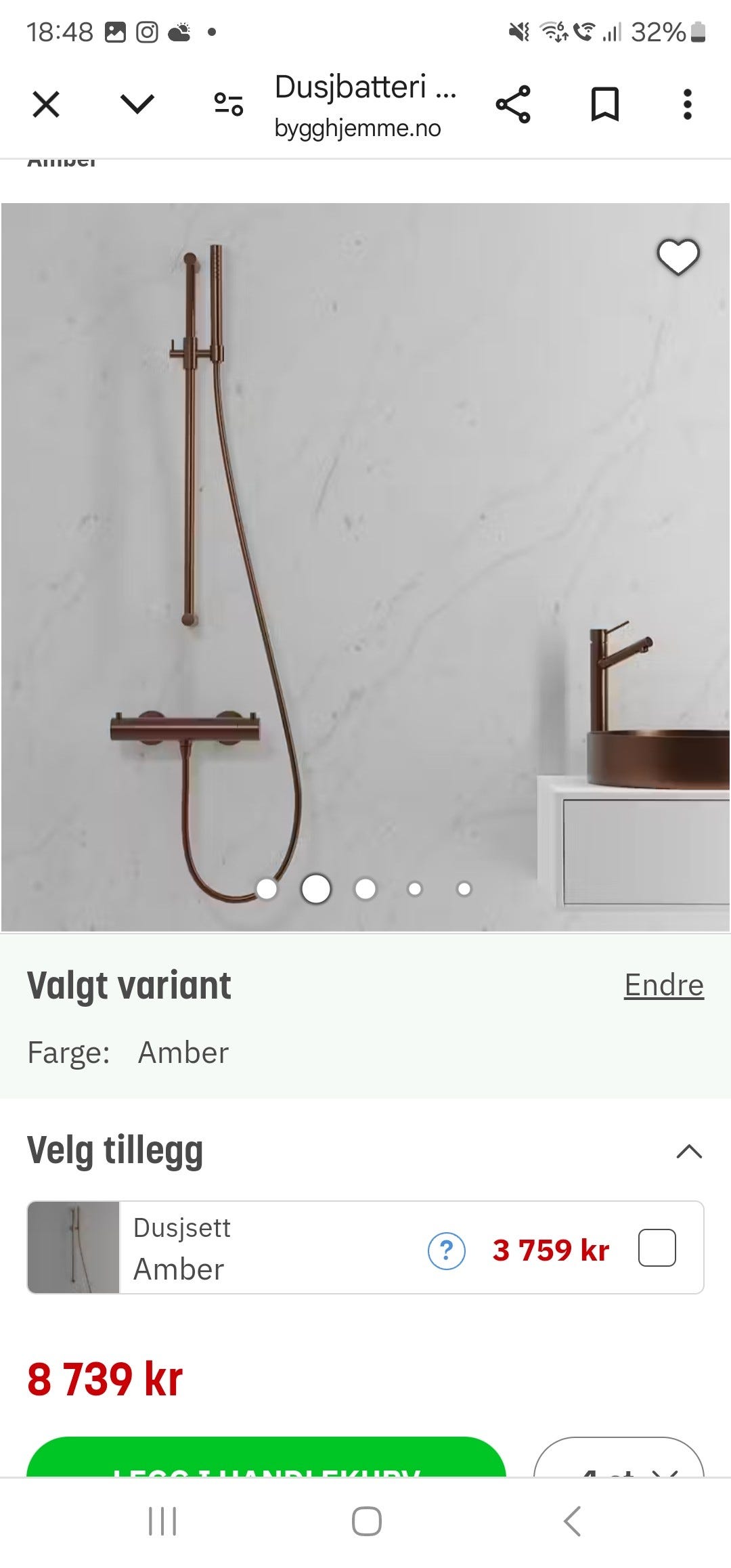Go to the home screen
The image size is (731, 1568).
click(x=365, y=1520)
